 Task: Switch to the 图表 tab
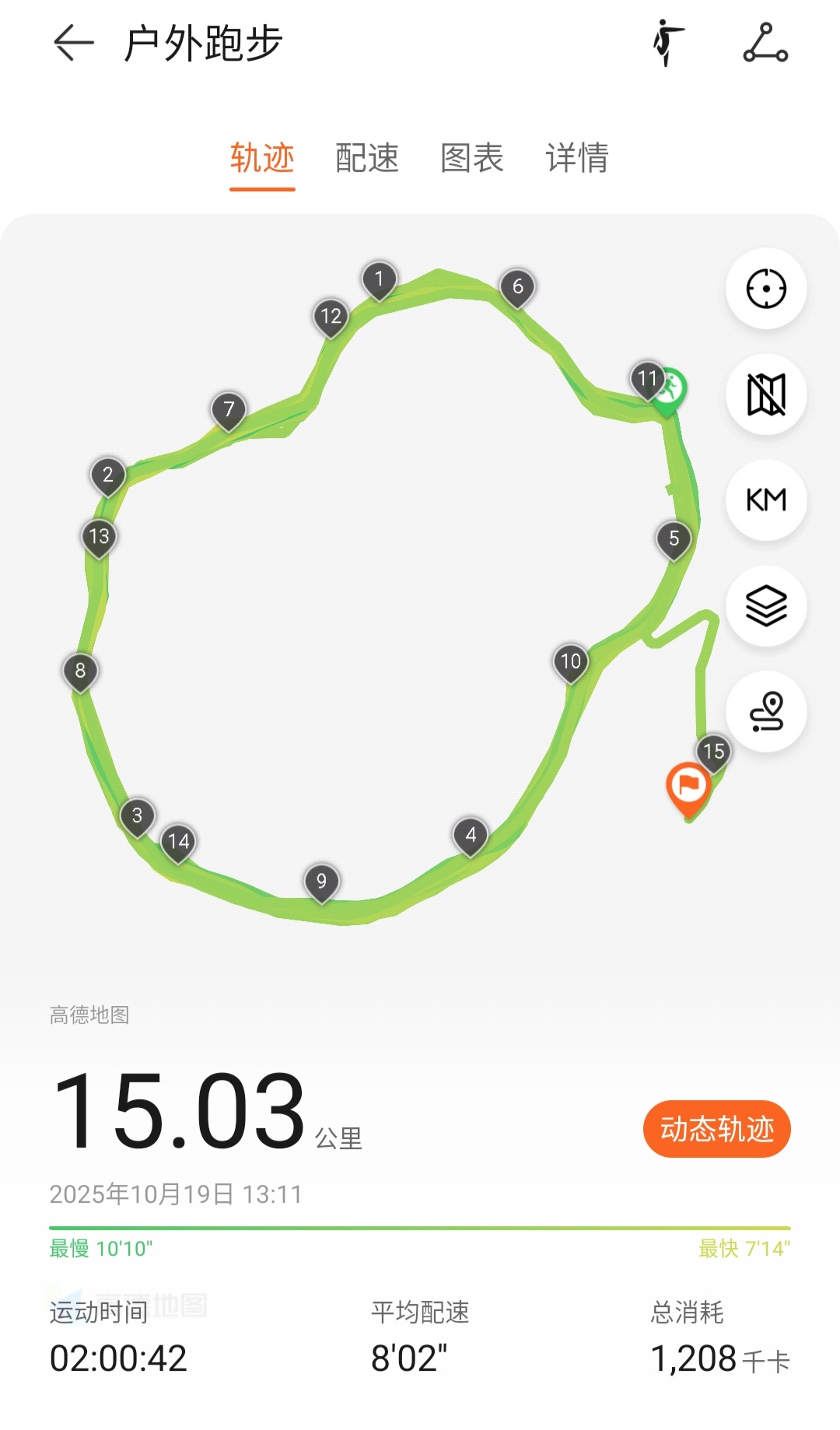point(472,158)
